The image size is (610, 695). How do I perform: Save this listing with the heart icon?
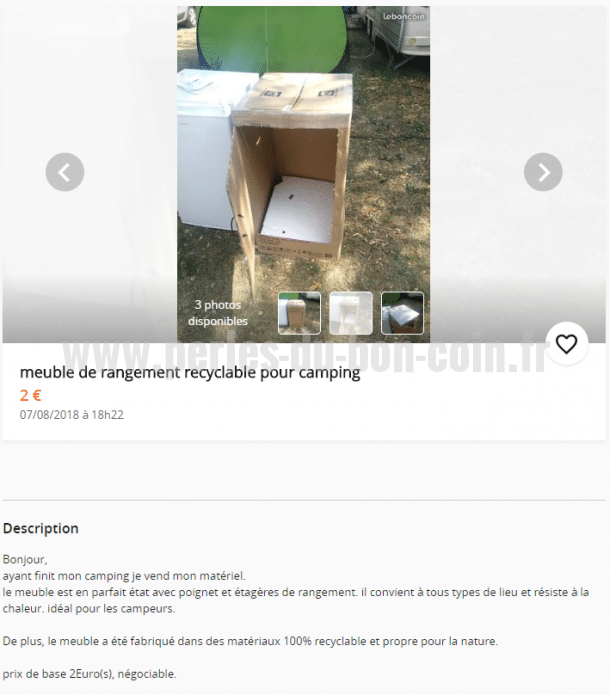point(566,344)
